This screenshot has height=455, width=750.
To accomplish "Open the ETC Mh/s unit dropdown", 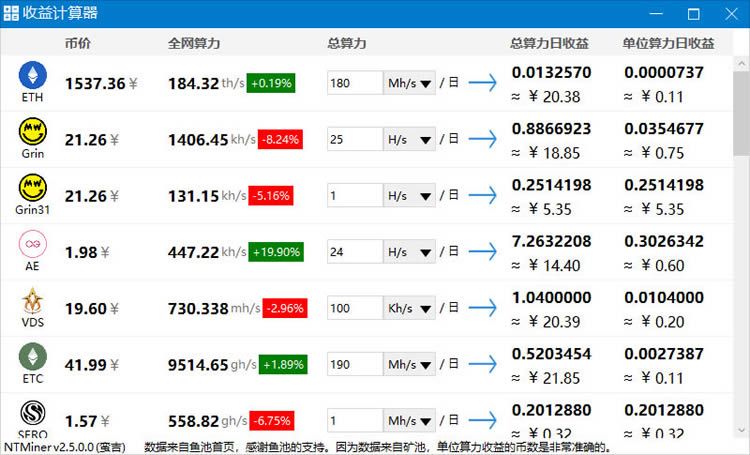I will [409, 364].
